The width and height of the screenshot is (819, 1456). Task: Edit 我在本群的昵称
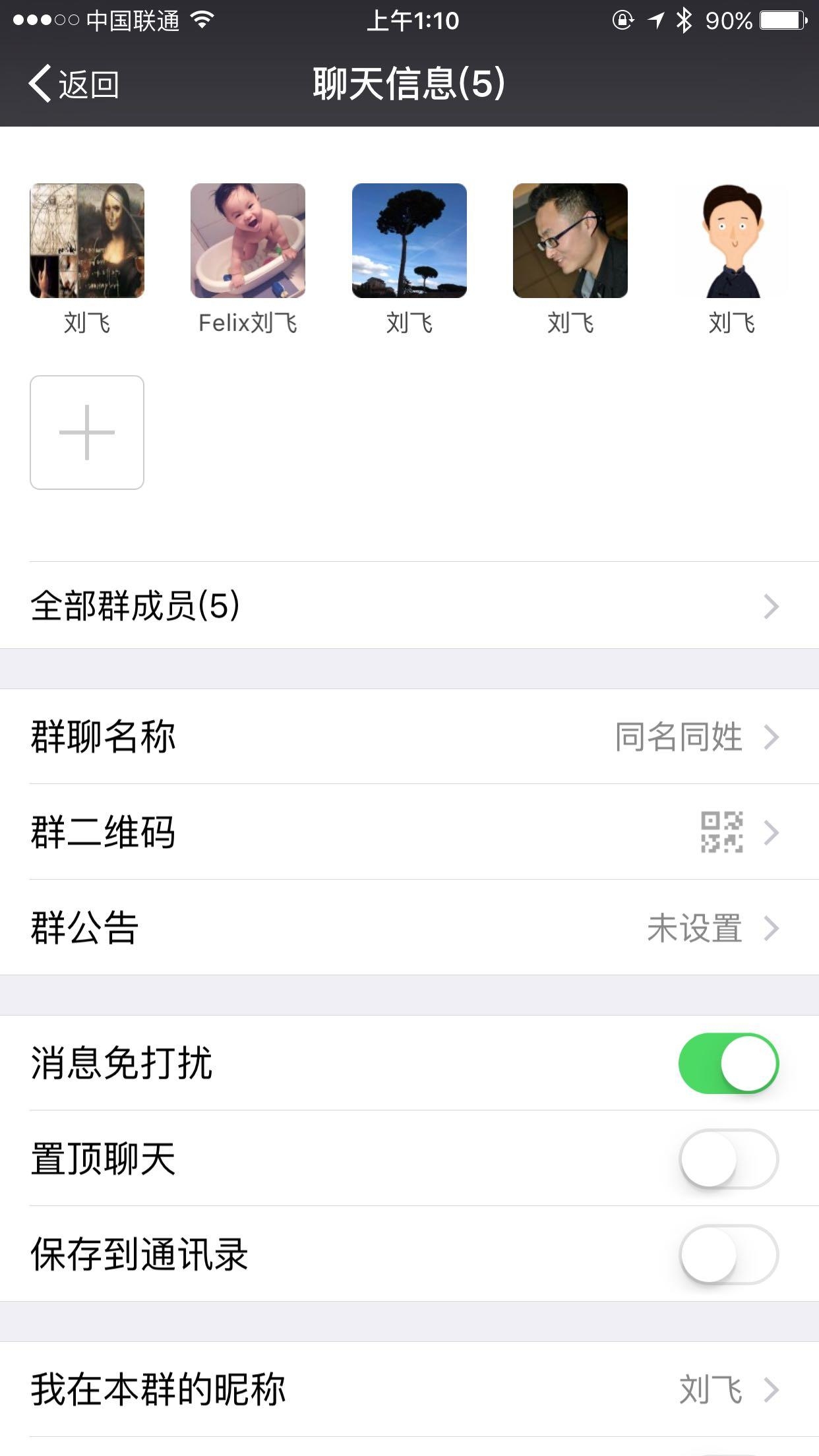pyautogui.click(x=409, y=1389)
